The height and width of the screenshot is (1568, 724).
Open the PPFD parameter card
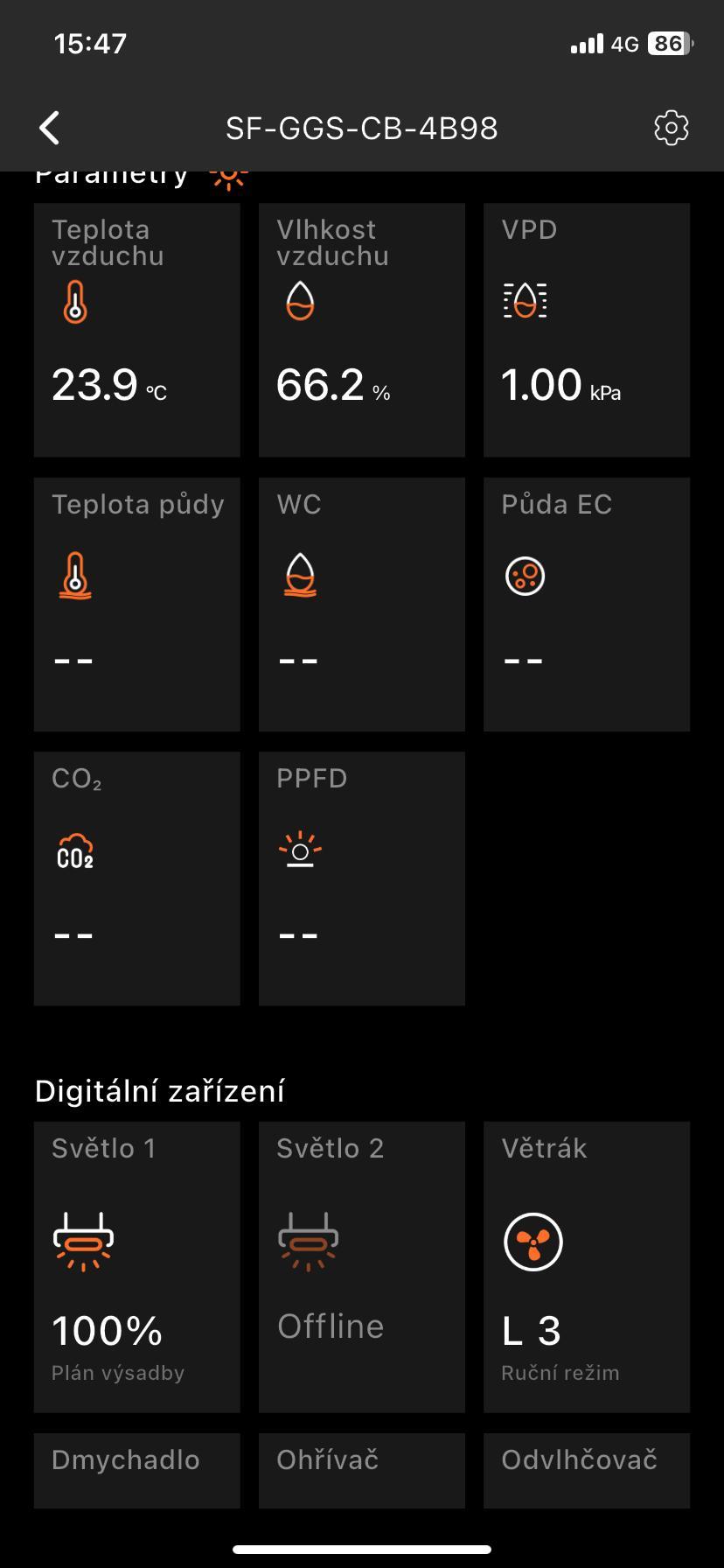(x=362, y=878)
